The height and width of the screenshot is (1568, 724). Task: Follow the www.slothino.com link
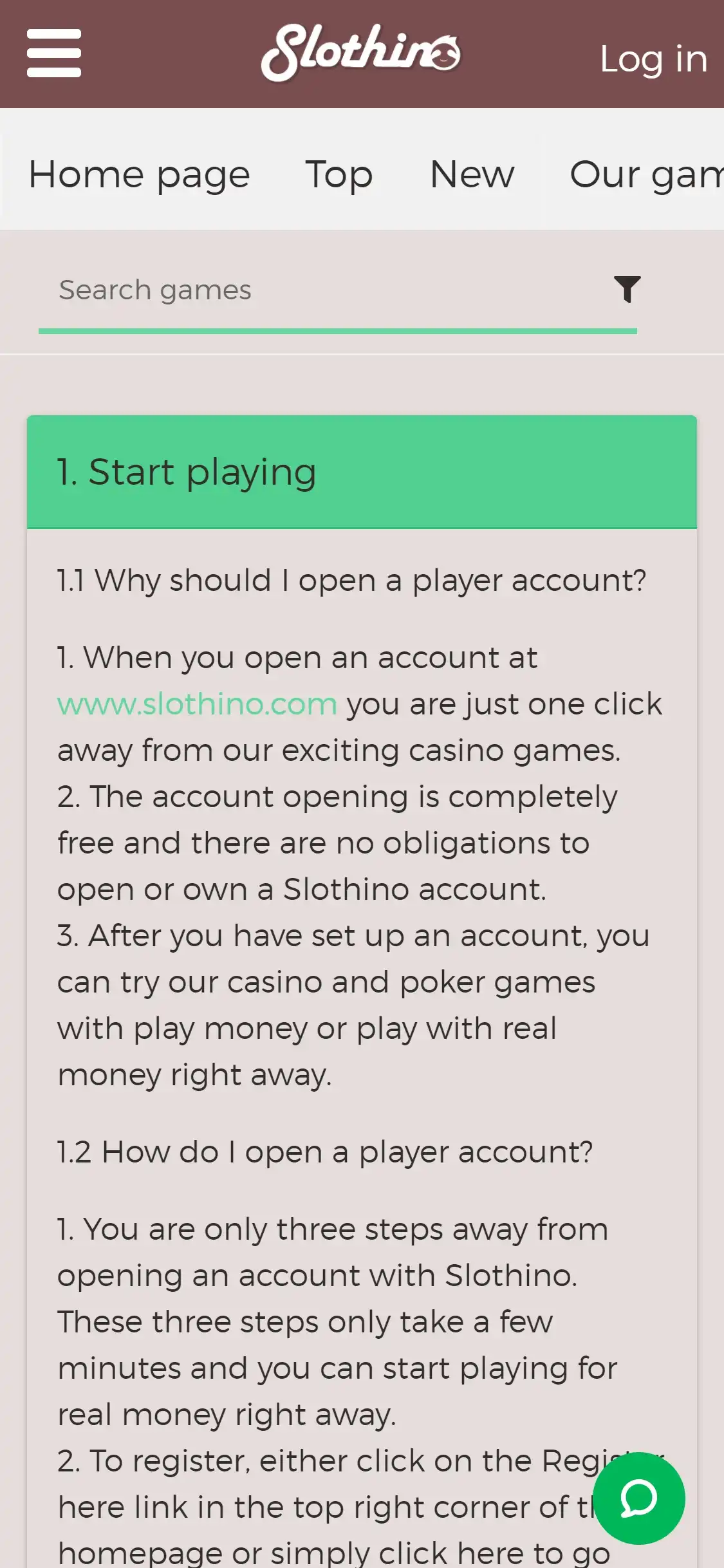(x=197, y=704)
